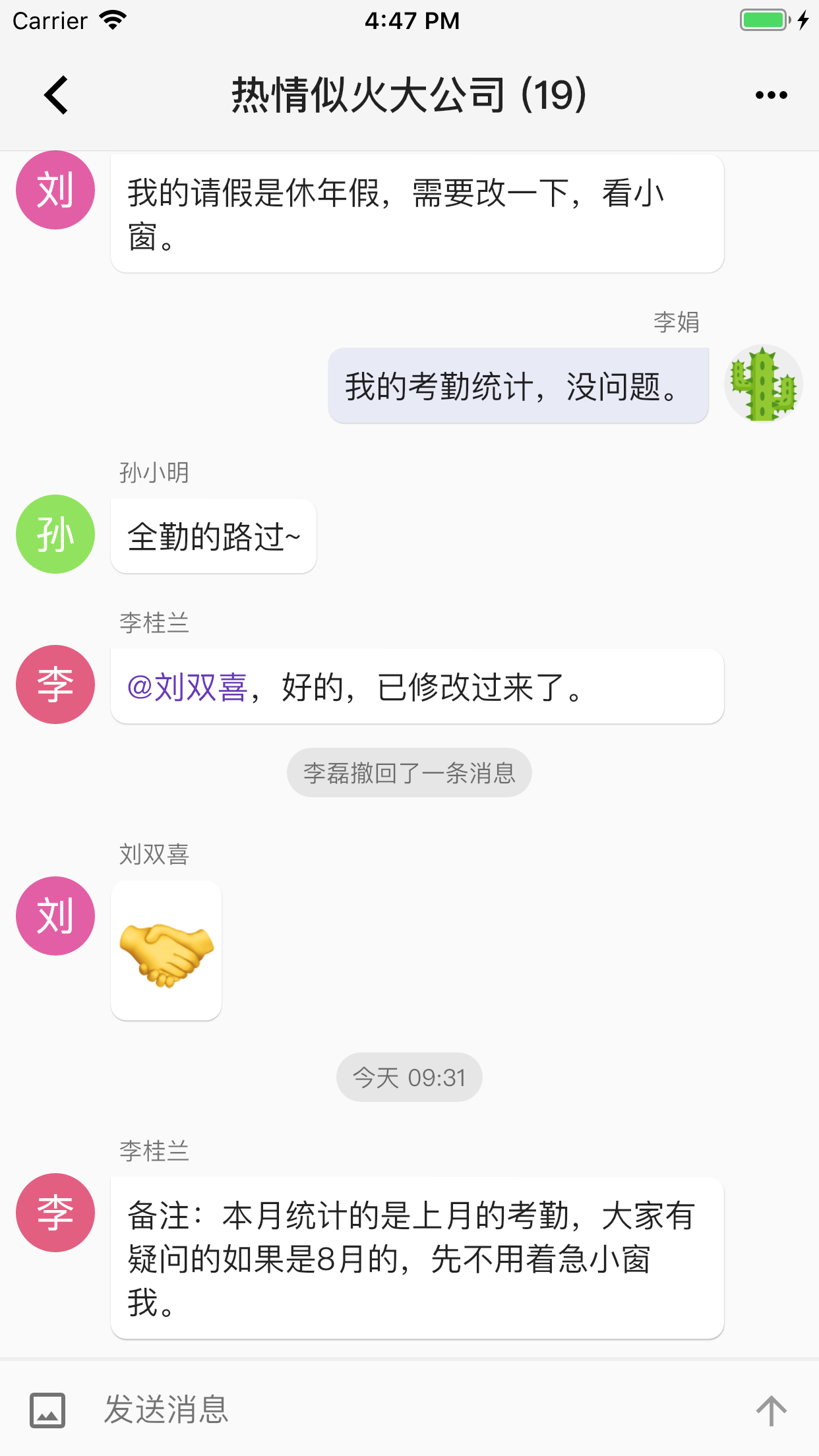The height and width of the screenshot is (1456, 819).
Task: Open 刘双喜's avatar beside the handshake
Action: click(x=55, y=916)
